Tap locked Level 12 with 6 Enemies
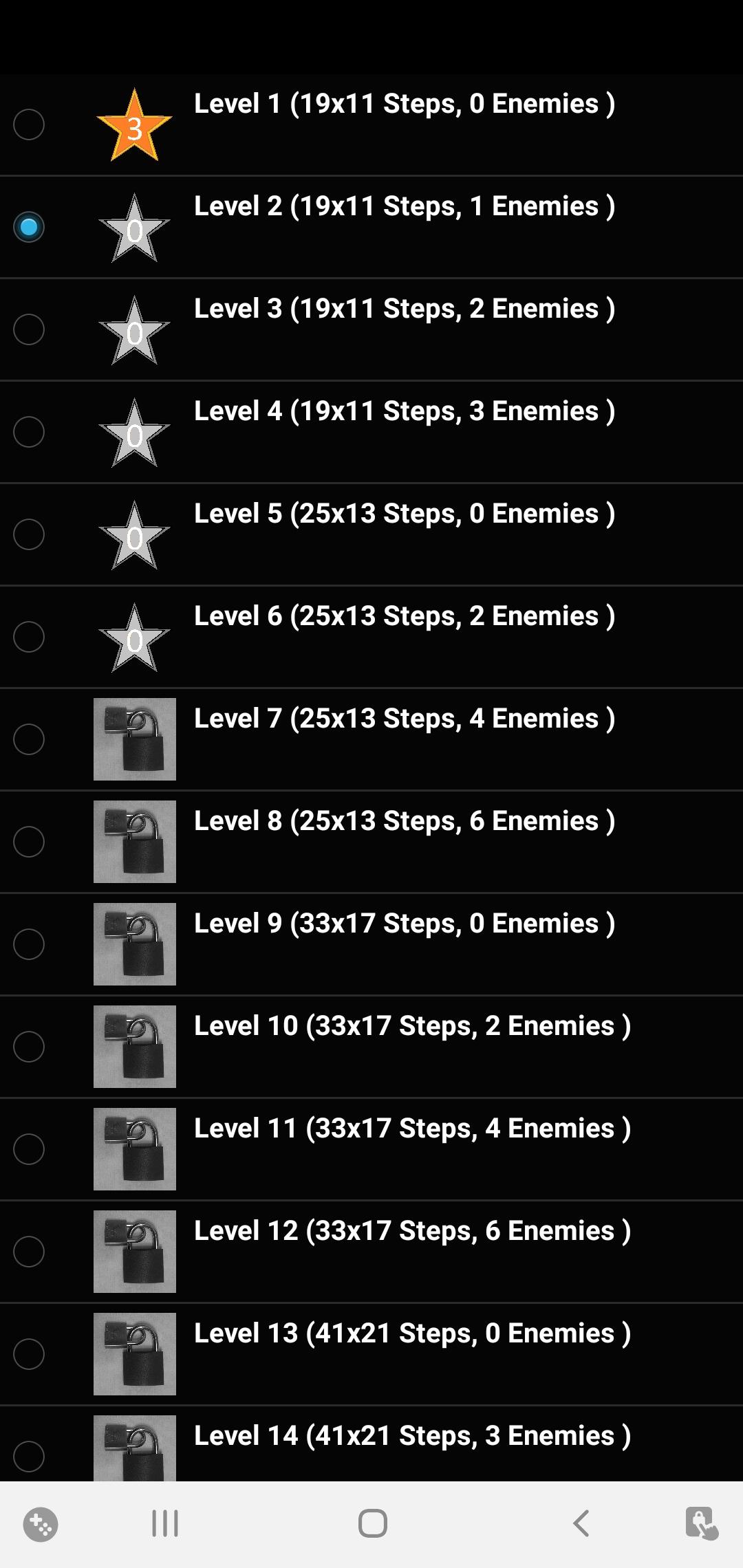Image resolution: width=743 pixels, height=1568 pixels. tap(29, 1252)
